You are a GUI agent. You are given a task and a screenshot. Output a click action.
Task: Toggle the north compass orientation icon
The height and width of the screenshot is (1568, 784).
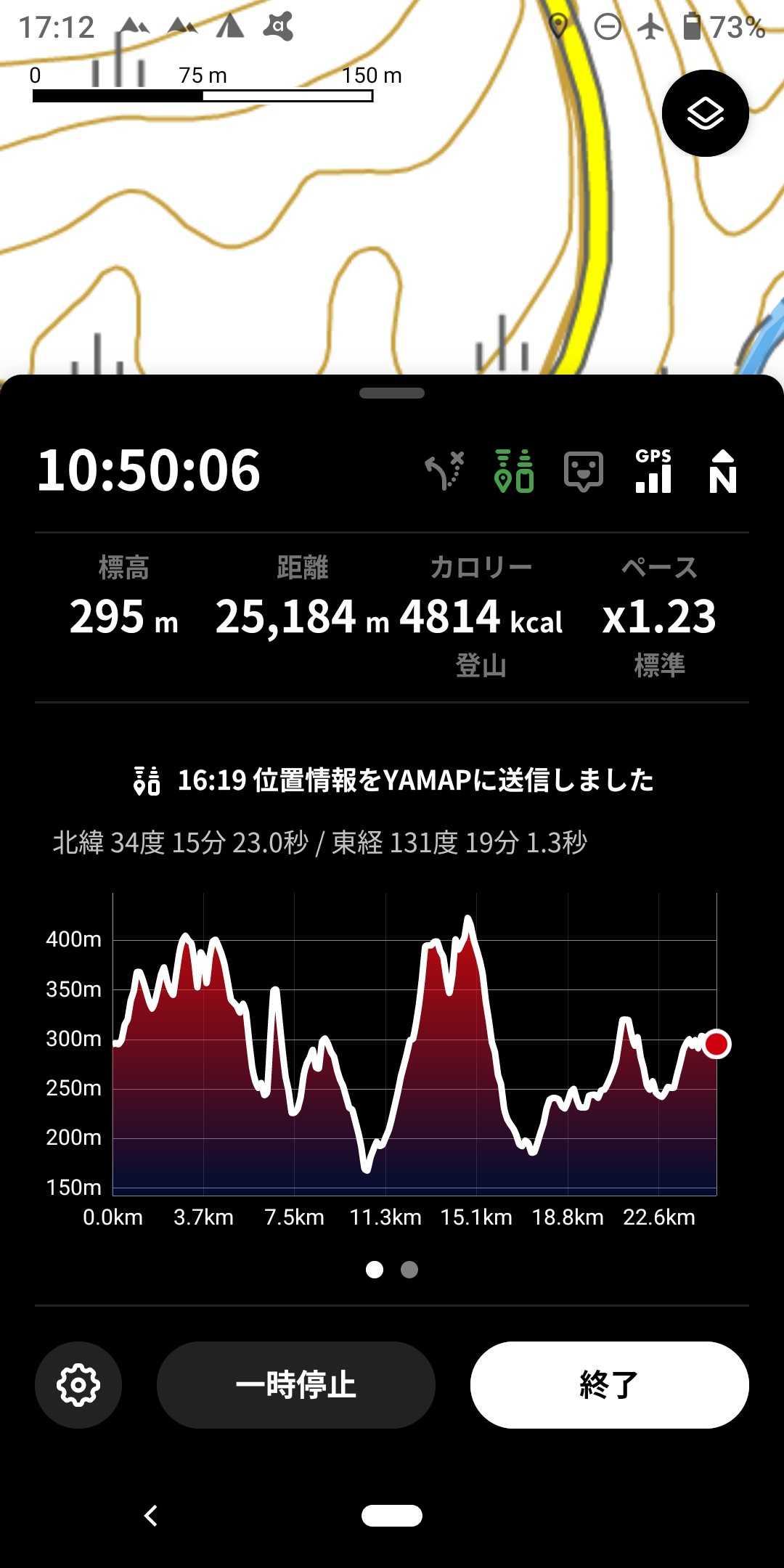723,472
